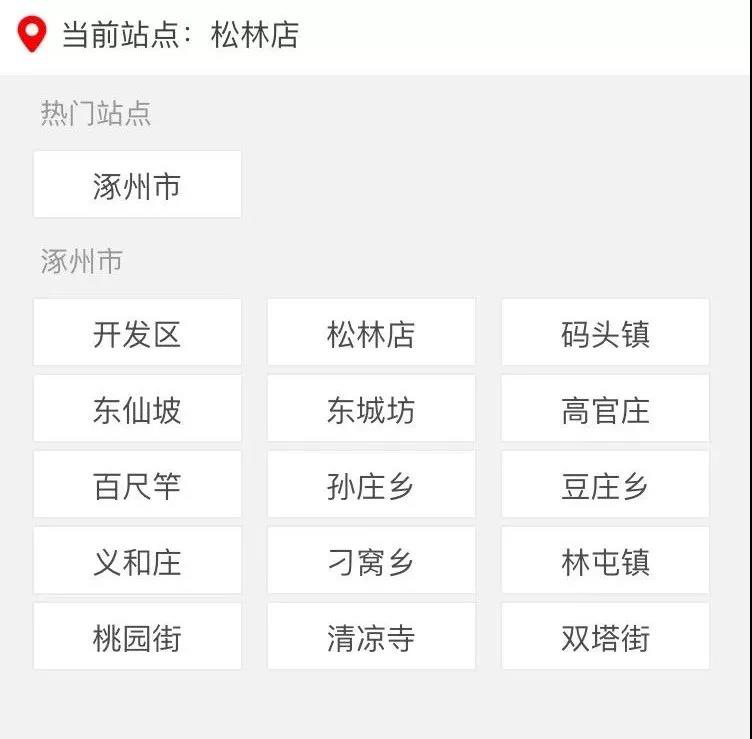Tap the 桃园街 station button
Image resolution: width=752 pixels, height=739 pixels.
[x=137, y=637]
